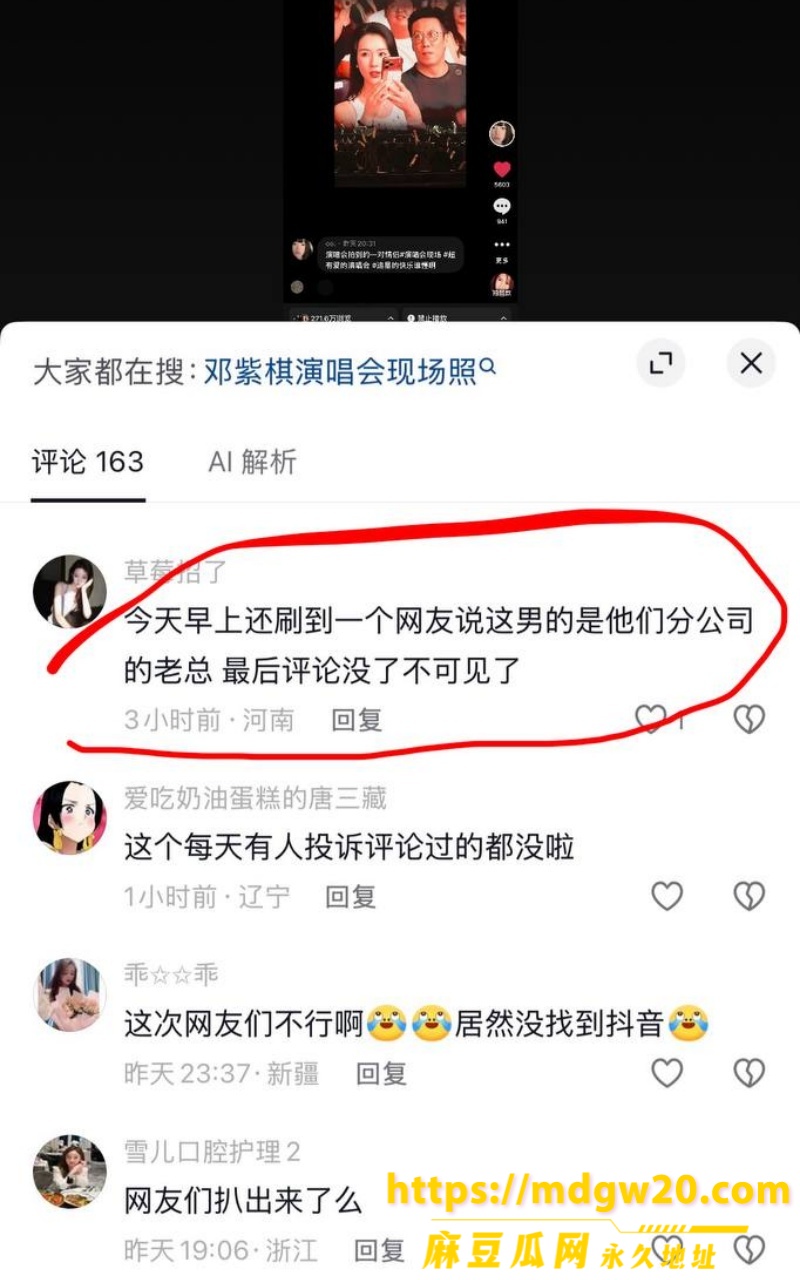This screenshot has width=800, height=1280.
Task: Dislike the comment from 草莓招了
Action: pyautogui.click(x=749, y=718)
